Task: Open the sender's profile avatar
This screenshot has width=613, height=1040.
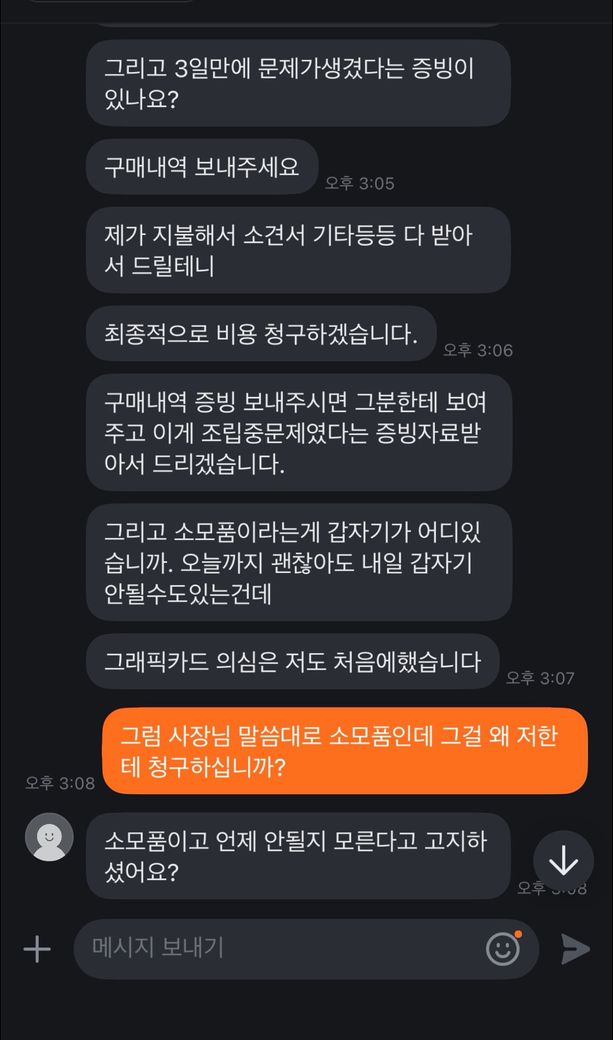Action: (49, 837)
